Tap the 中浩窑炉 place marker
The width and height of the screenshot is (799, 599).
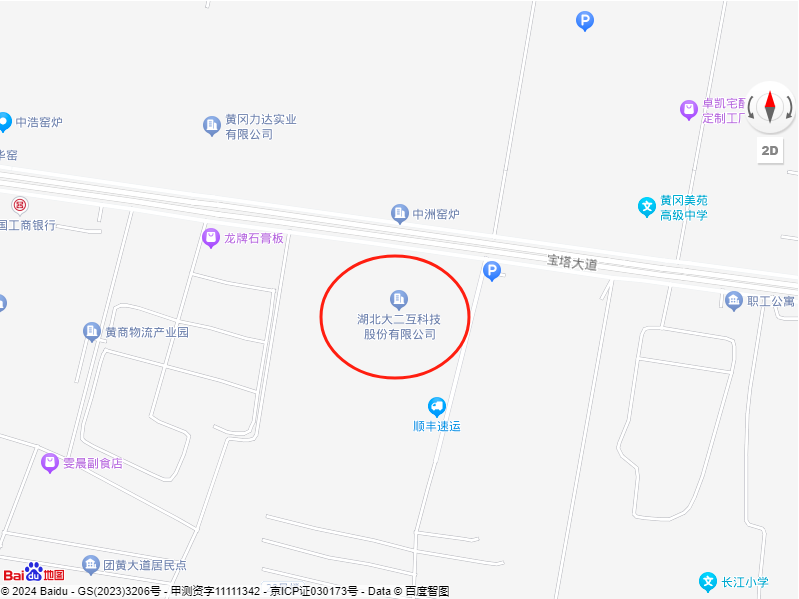tap(5, 122)
